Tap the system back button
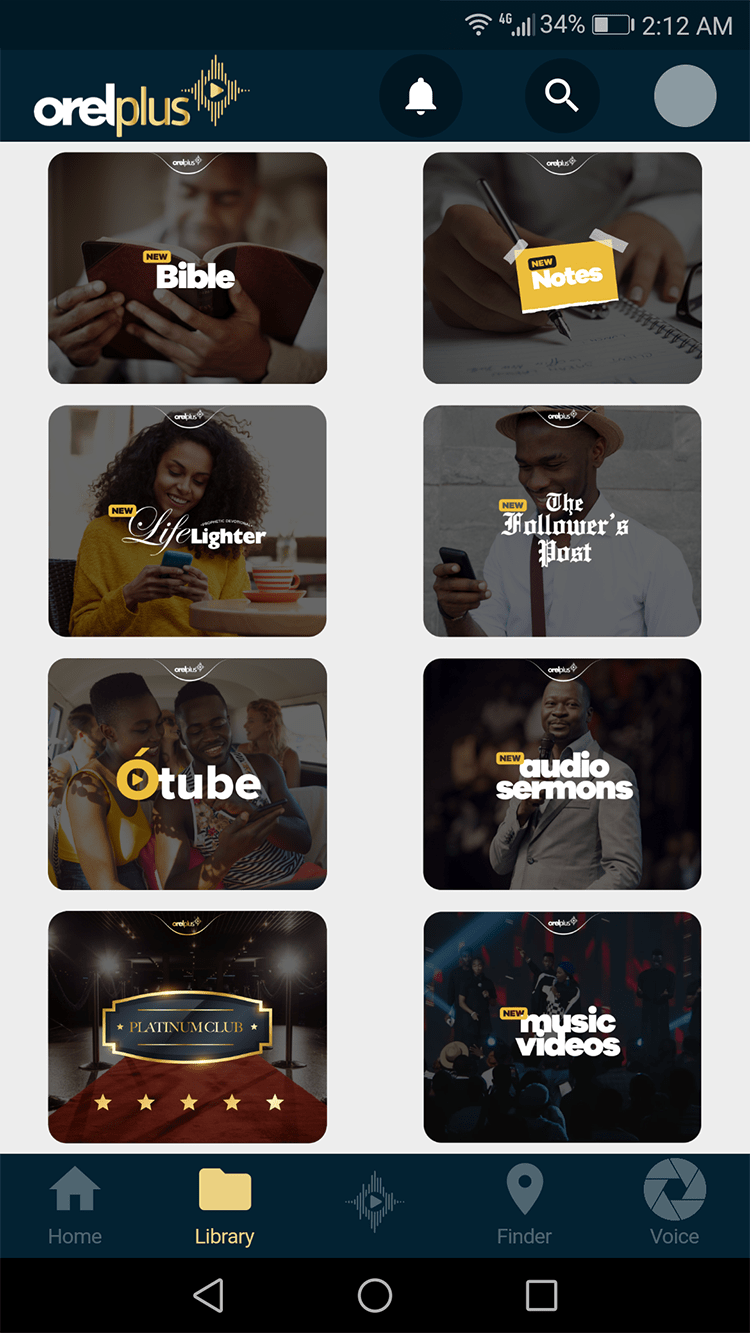 click(x=208, y=1295)
